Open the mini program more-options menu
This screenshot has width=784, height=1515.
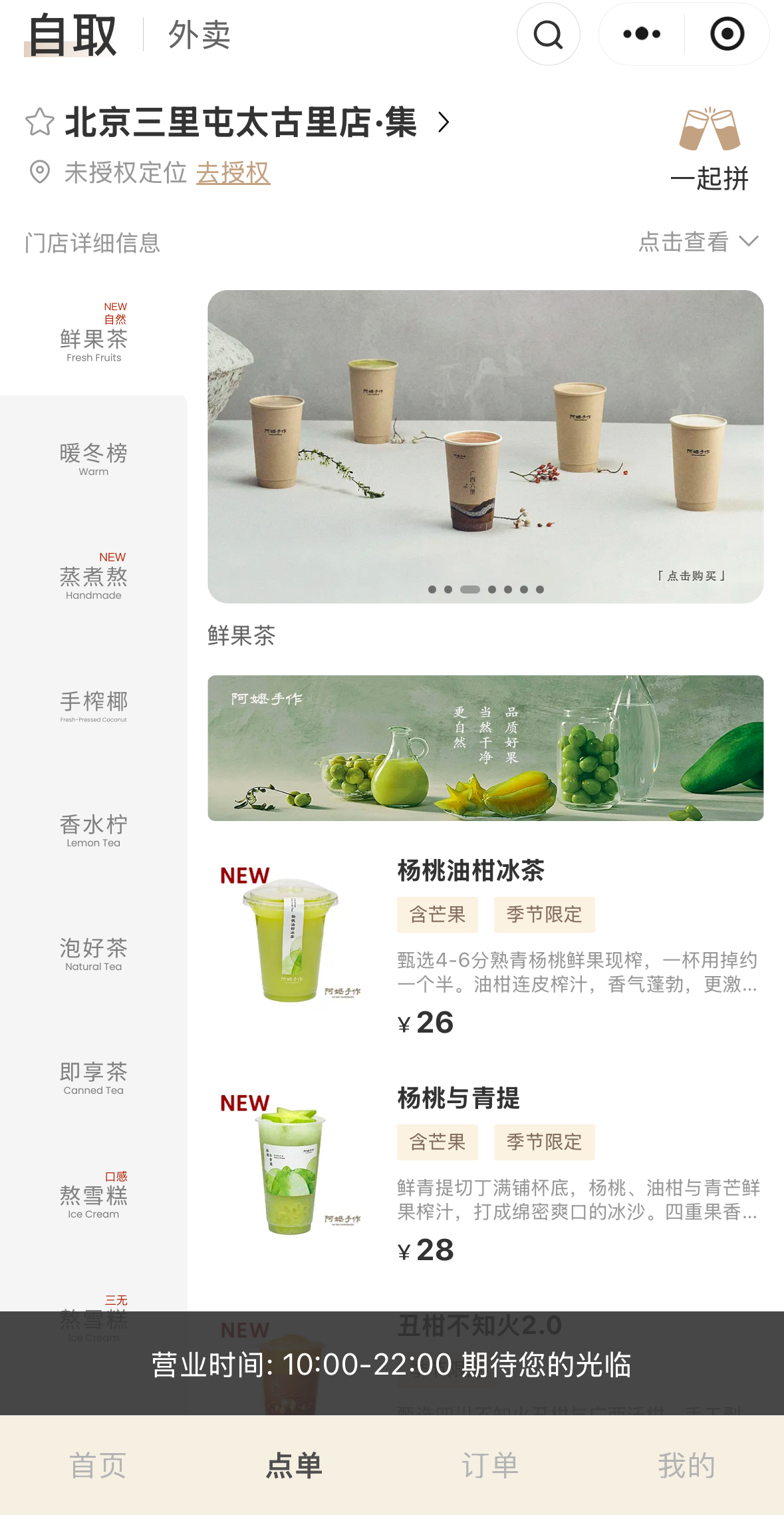tap(642, 34)
